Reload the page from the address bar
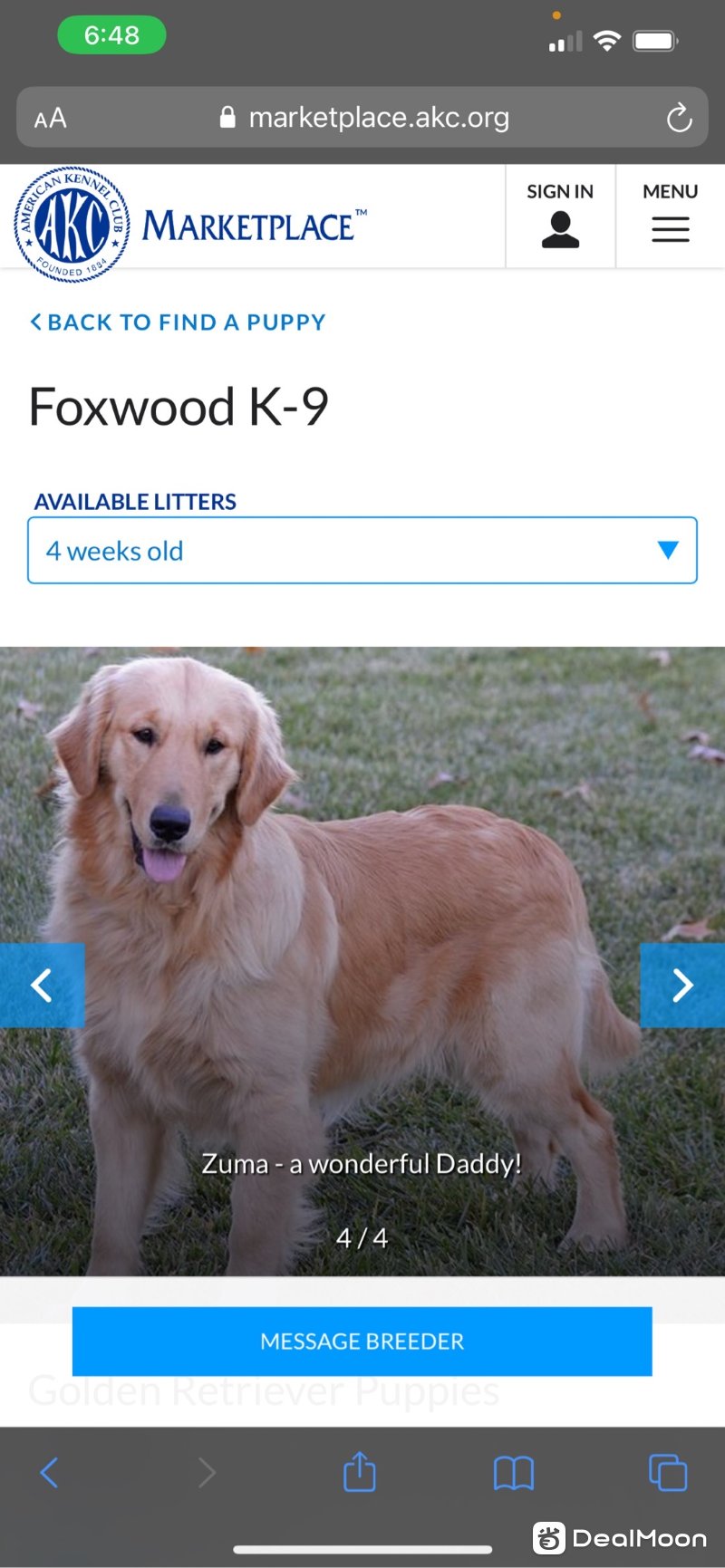Viewport: 725px width, 1568px height. pyautogui.click(x=679, y=118)
